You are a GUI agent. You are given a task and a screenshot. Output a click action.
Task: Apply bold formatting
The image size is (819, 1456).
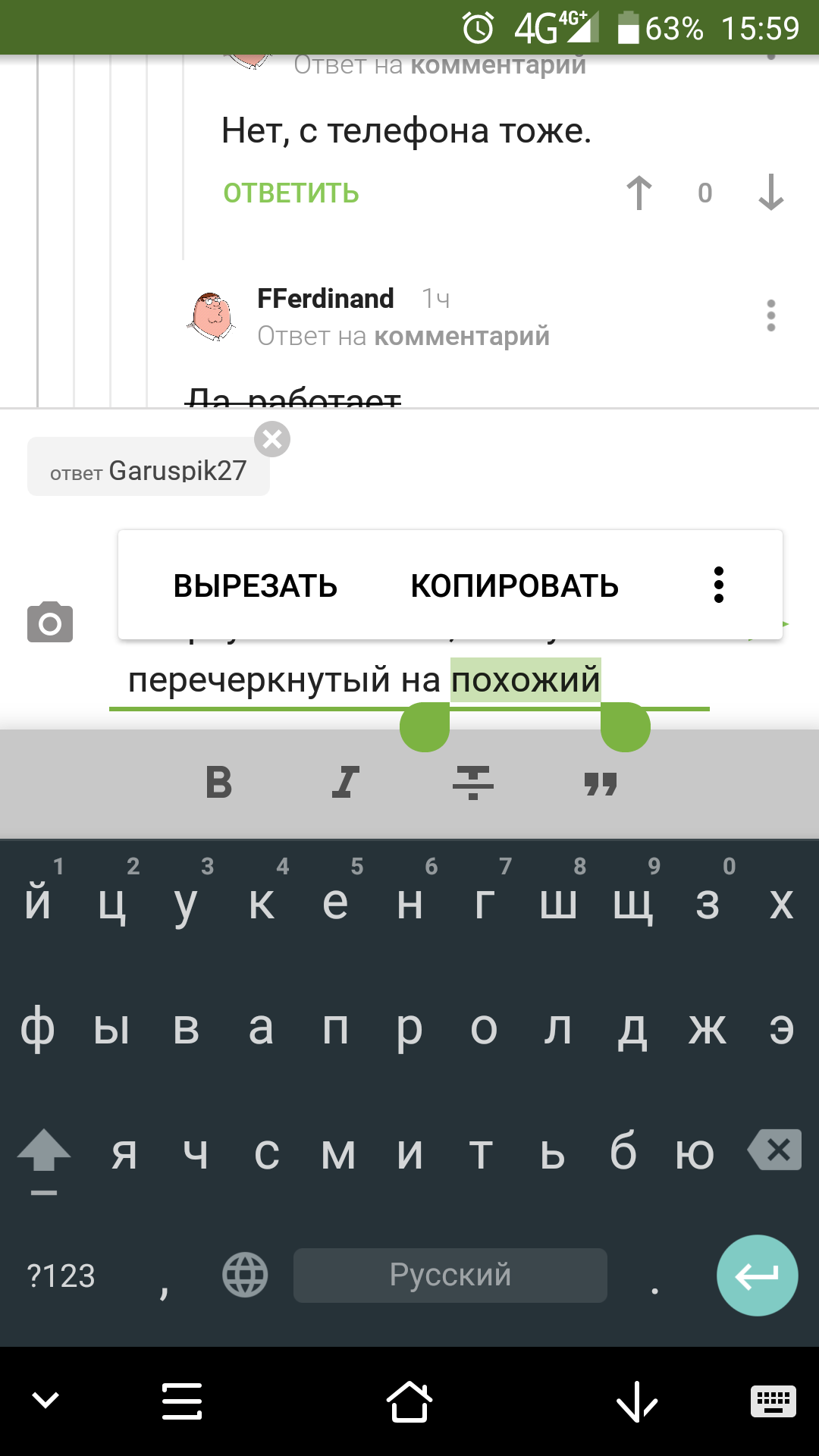pos(218,783)
